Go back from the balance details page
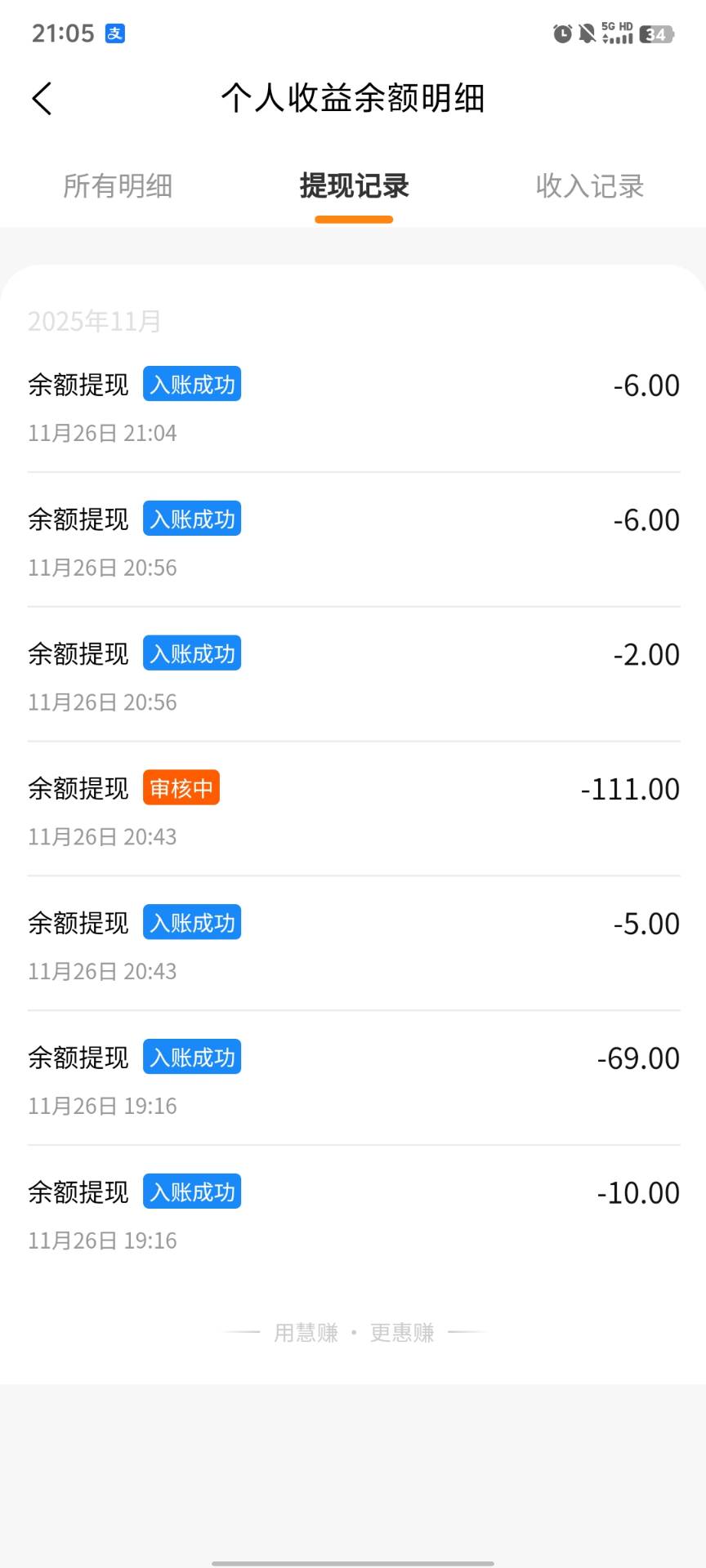Screen dimensions: 706x1568 tap(42, 99)
